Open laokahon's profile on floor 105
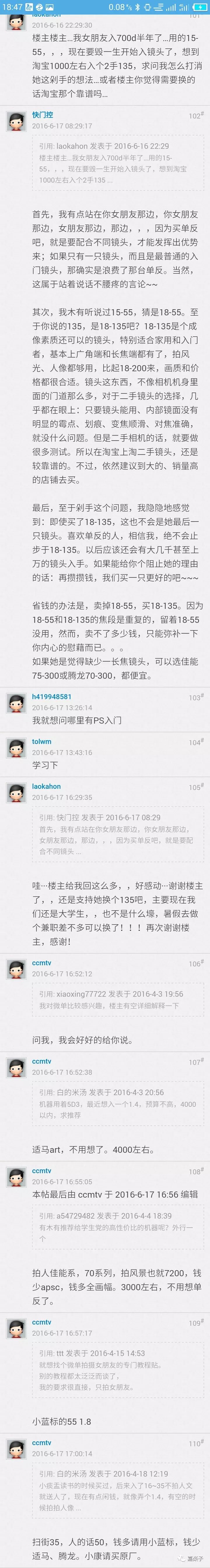This screenshot has width=210, height=1568. tap(46, 786)
